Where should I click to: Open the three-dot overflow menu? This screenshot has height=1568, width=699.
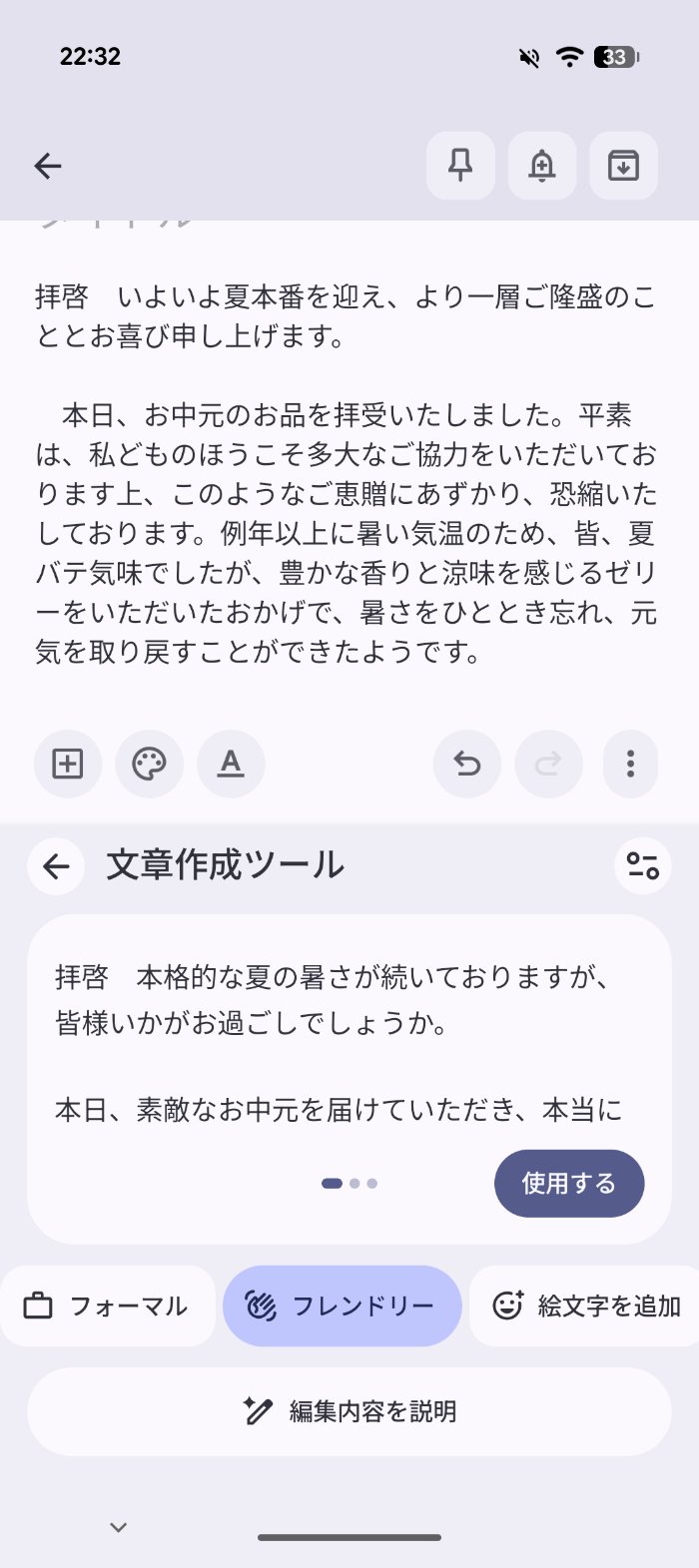click(630, 765)
